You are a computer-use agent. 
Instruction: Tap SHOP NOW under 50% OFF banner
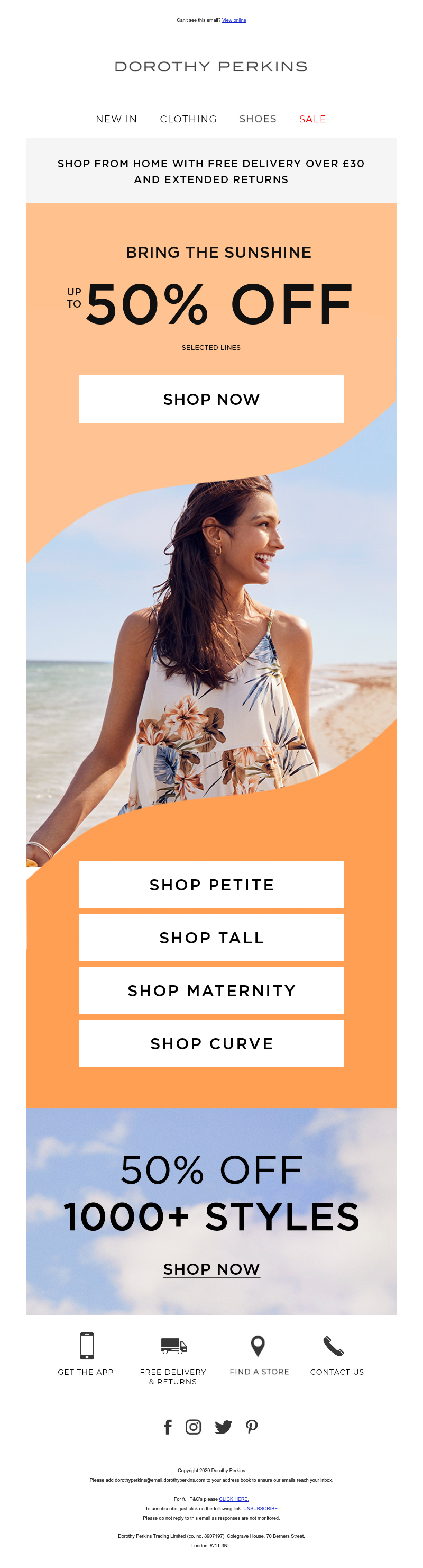pyautogui.click(x=211, y=399)
